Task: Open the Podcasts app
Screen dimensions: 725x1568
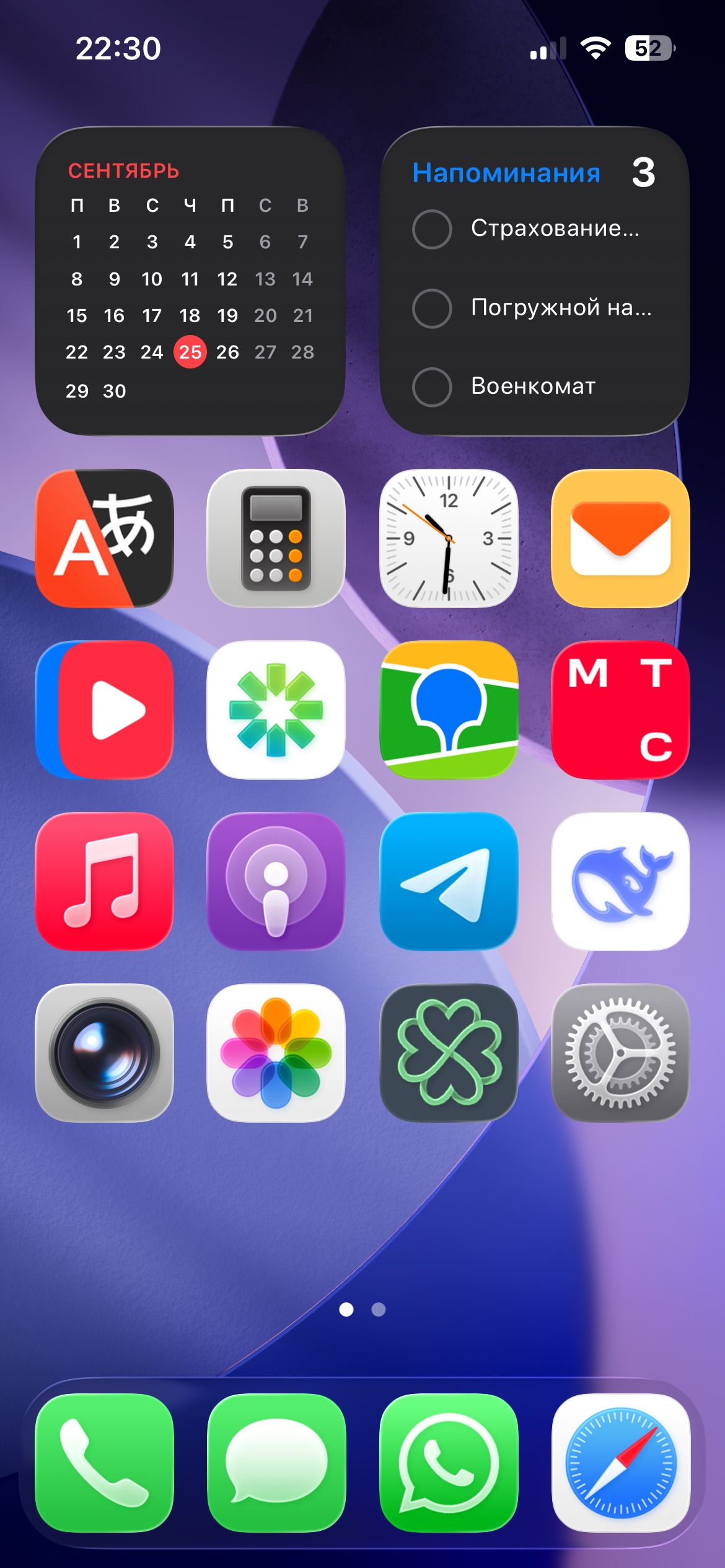Action: coord(276,881)
